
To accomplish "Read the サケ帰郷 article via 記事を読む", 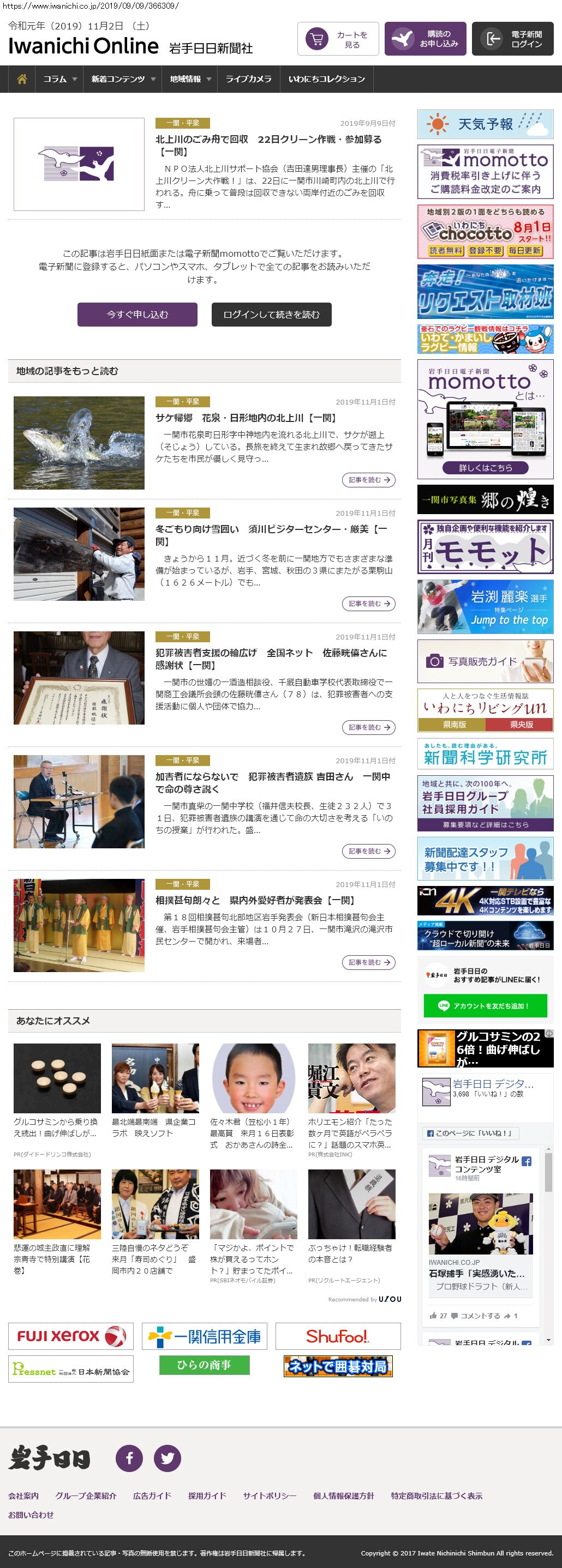I will [368, 480].
